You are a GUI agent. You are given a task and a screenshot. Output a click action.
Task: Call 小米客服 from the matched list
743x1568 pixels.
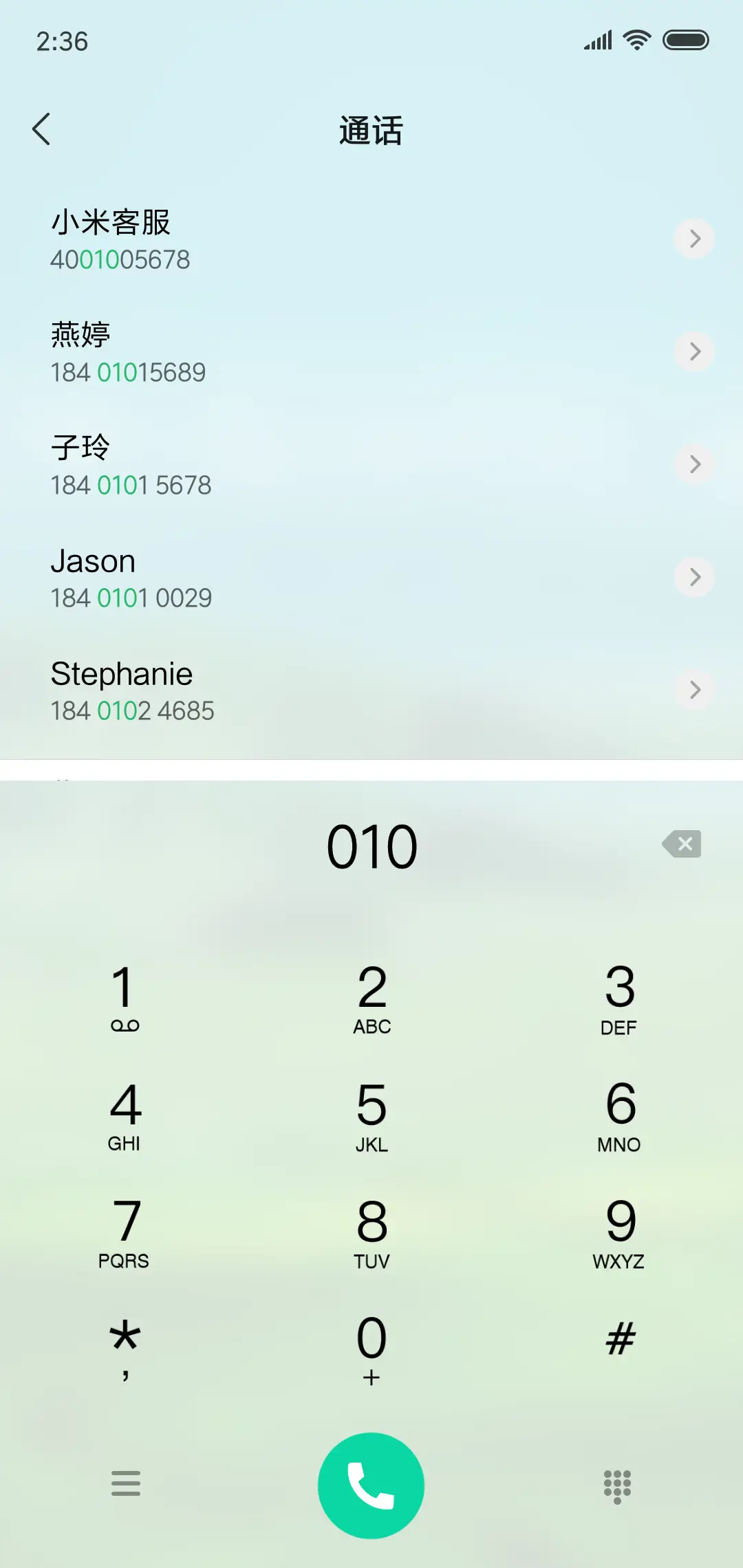coord(275,239)
